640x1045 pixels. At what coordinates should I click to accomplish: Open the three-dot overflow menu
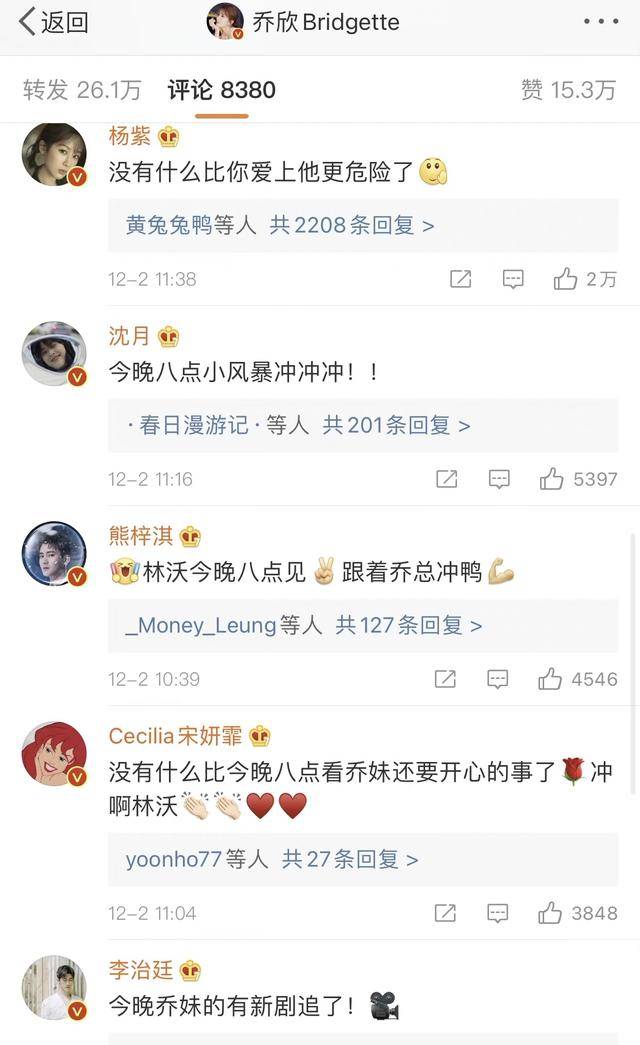point(600,21)
